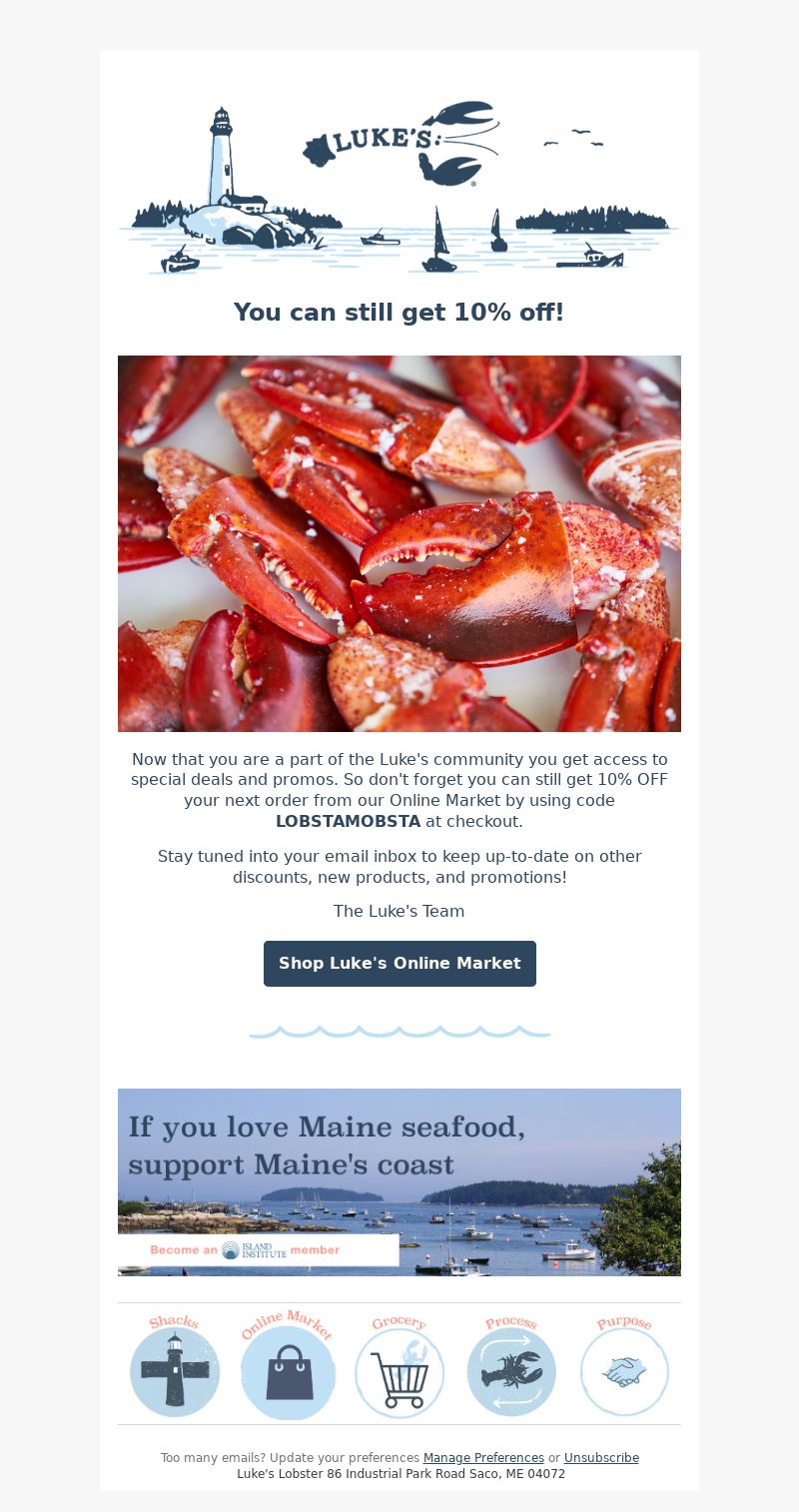
Task: Open the Shacks lighthouse icon
Action: point(175,1366)
